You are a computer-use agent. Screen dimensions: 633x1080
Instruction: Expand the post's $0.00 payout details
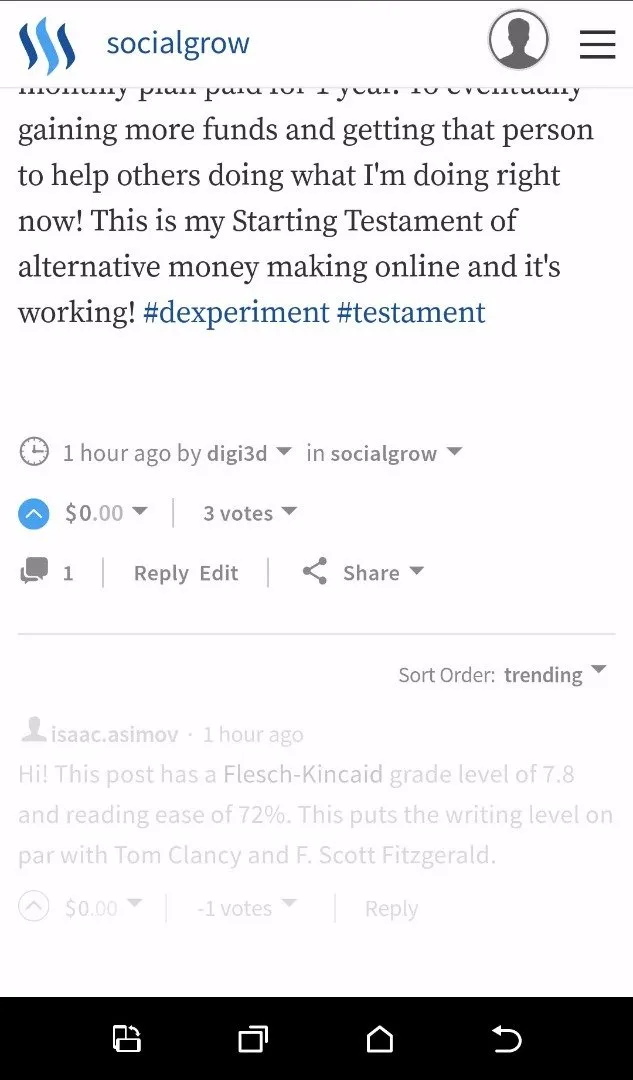point(105,512)
